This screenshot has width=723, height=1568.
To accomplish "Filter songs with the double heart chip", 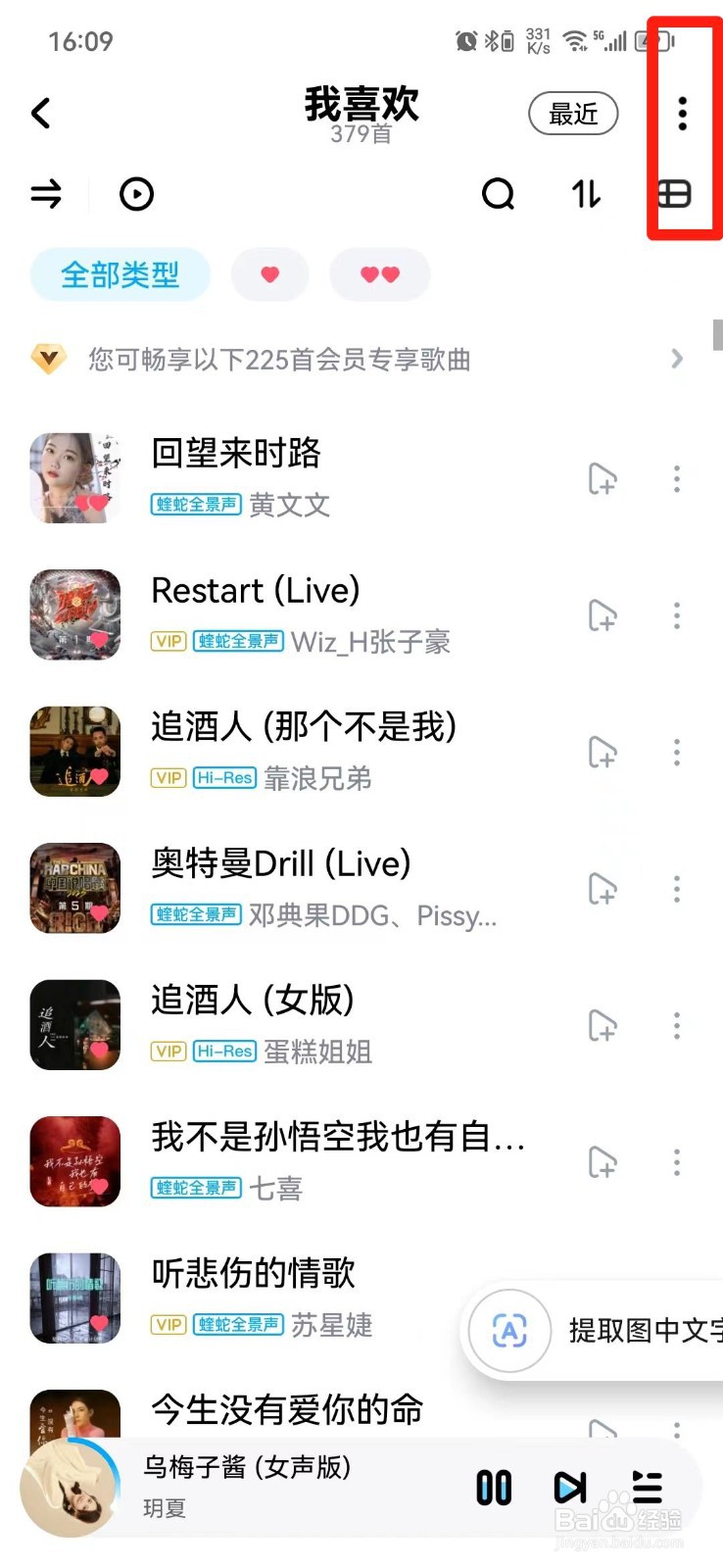I will (x=380, y=274).
